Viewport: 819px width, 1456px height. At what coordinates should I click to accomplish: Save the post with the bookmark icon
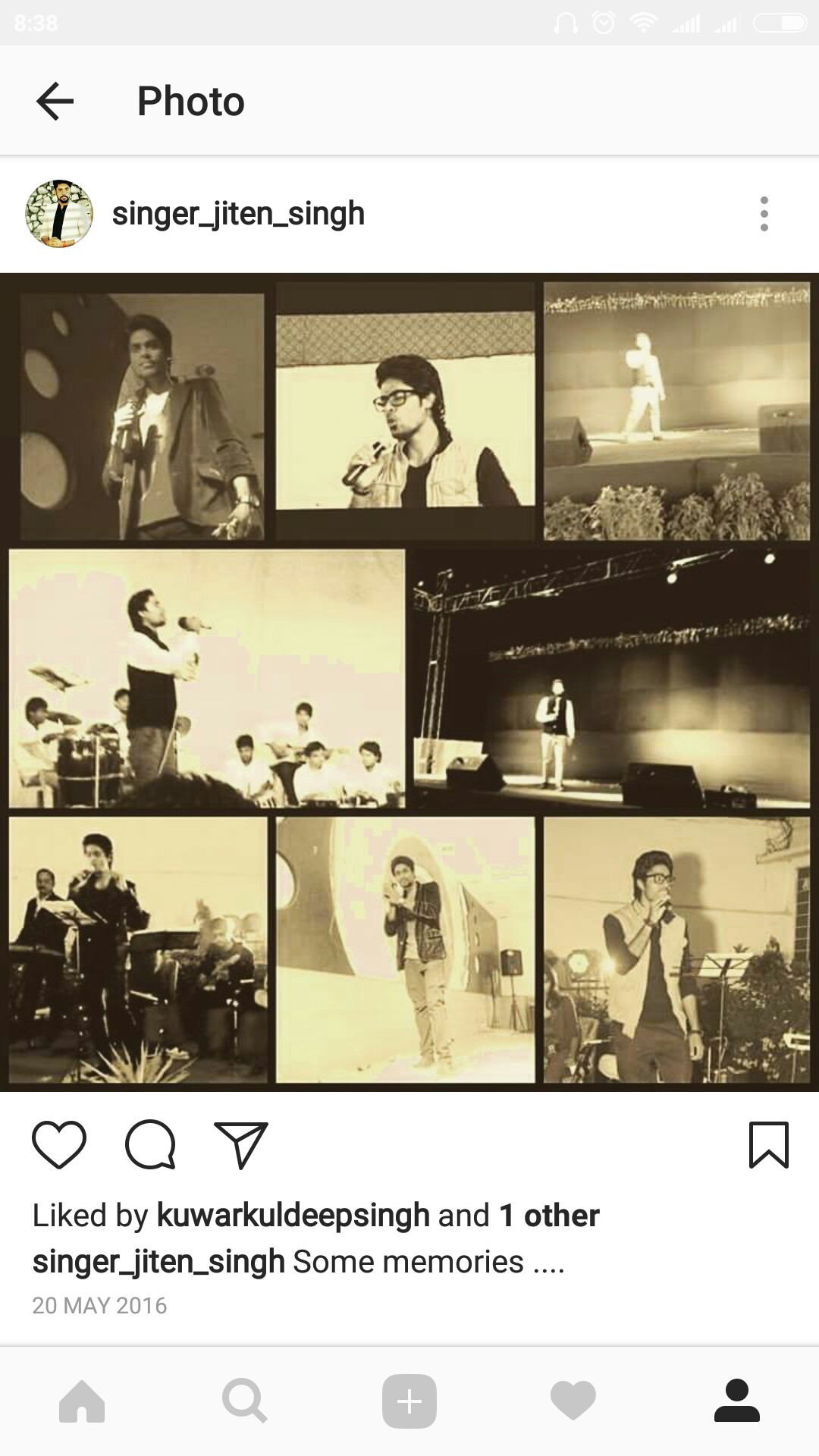(x=768, y=1144)
